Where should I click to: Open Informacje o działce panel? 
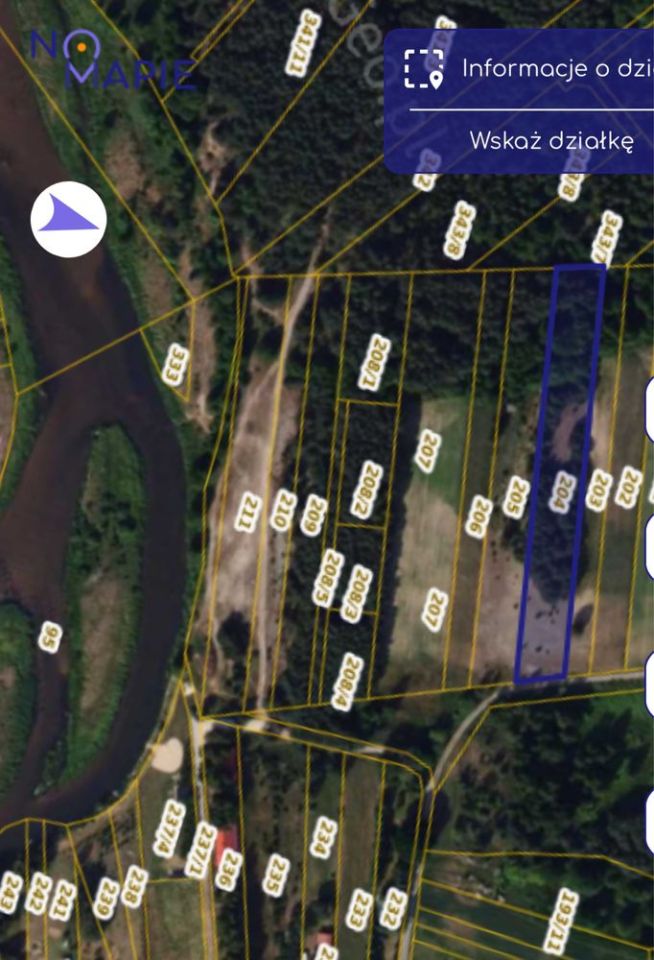tap(530, 69)
